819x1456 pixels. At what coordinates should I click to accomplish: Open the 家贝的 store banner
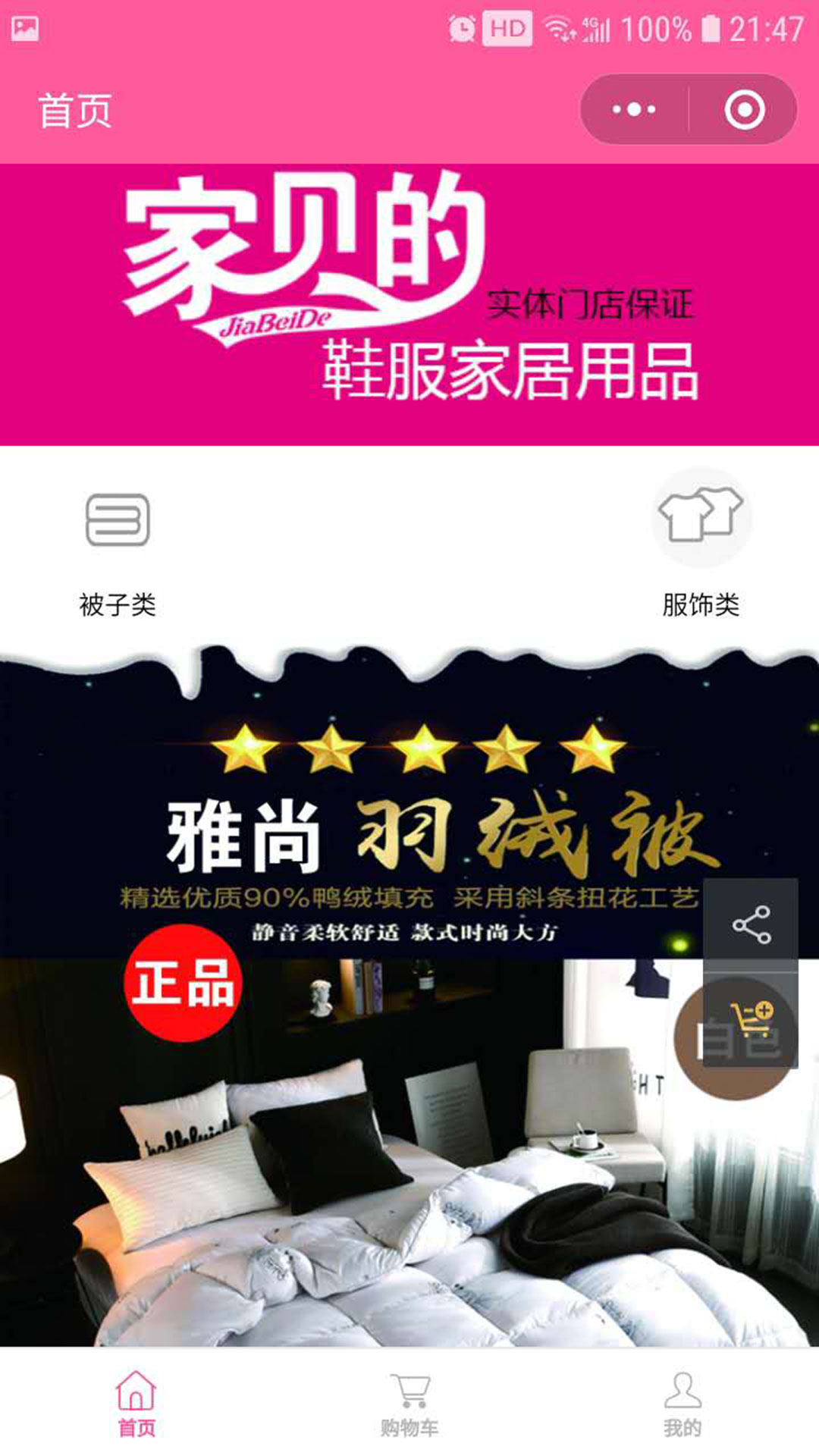[x=409, y=303]
